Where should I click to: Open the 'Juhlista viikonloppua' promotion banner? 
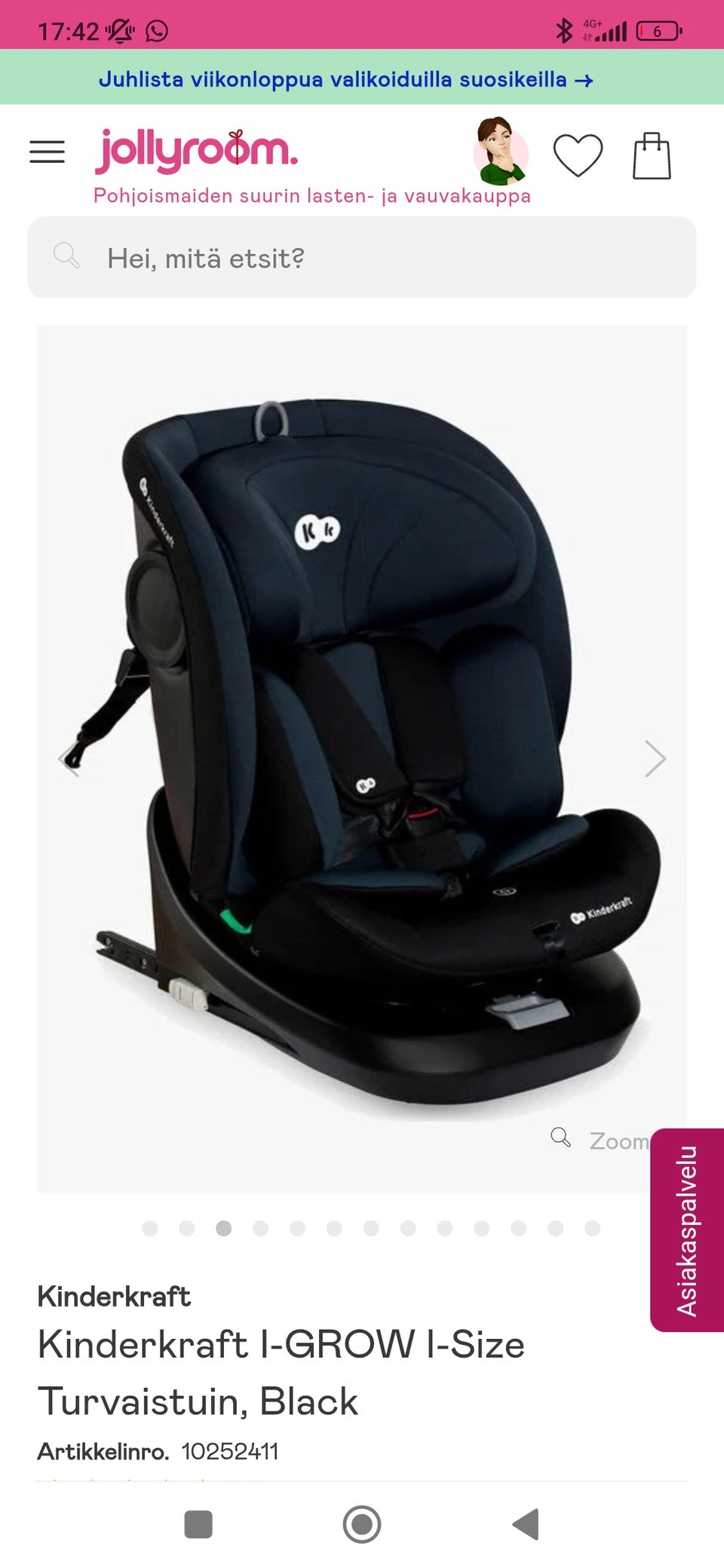click(345, 79)
